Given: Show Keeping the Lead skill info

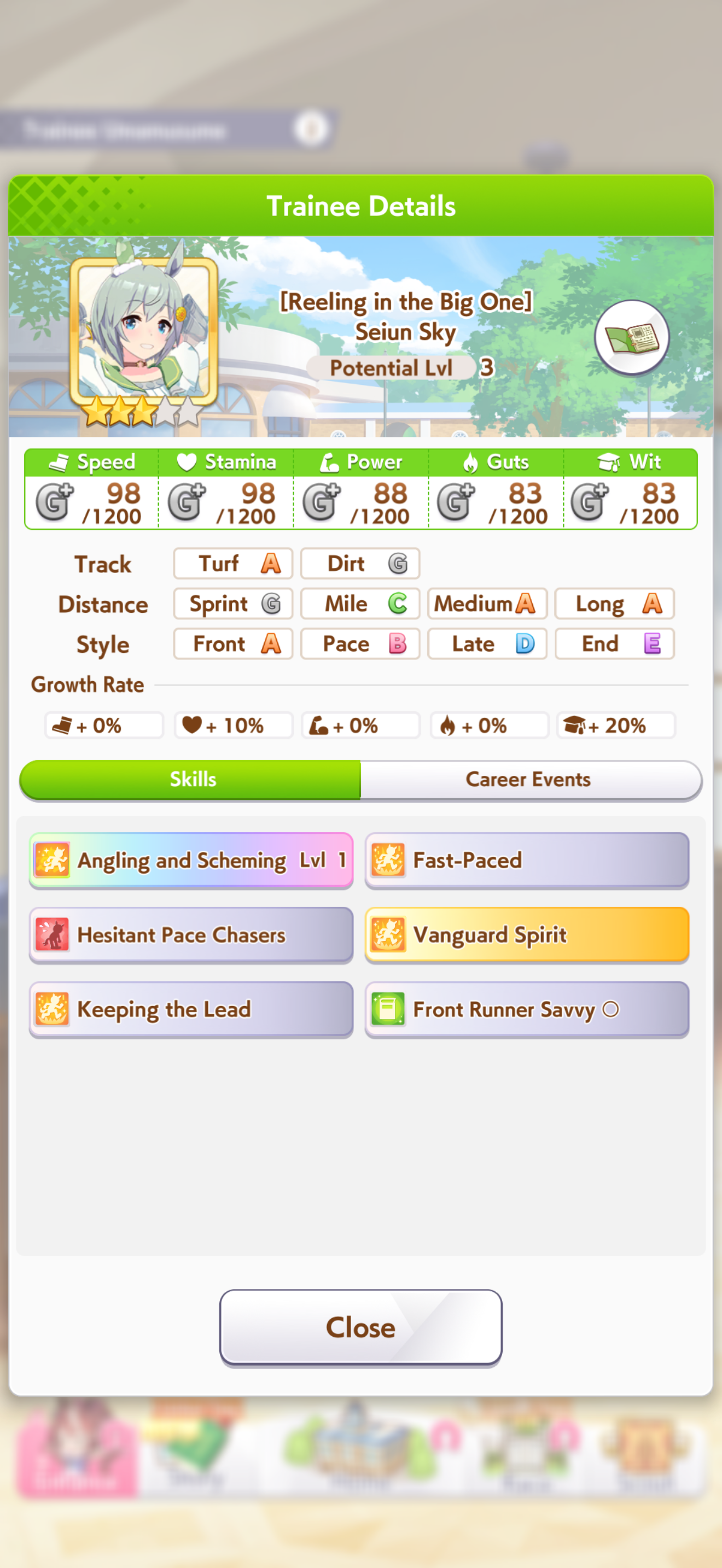Looking at the screenshot, I should pyautogui.click(x=191, y=1009).
